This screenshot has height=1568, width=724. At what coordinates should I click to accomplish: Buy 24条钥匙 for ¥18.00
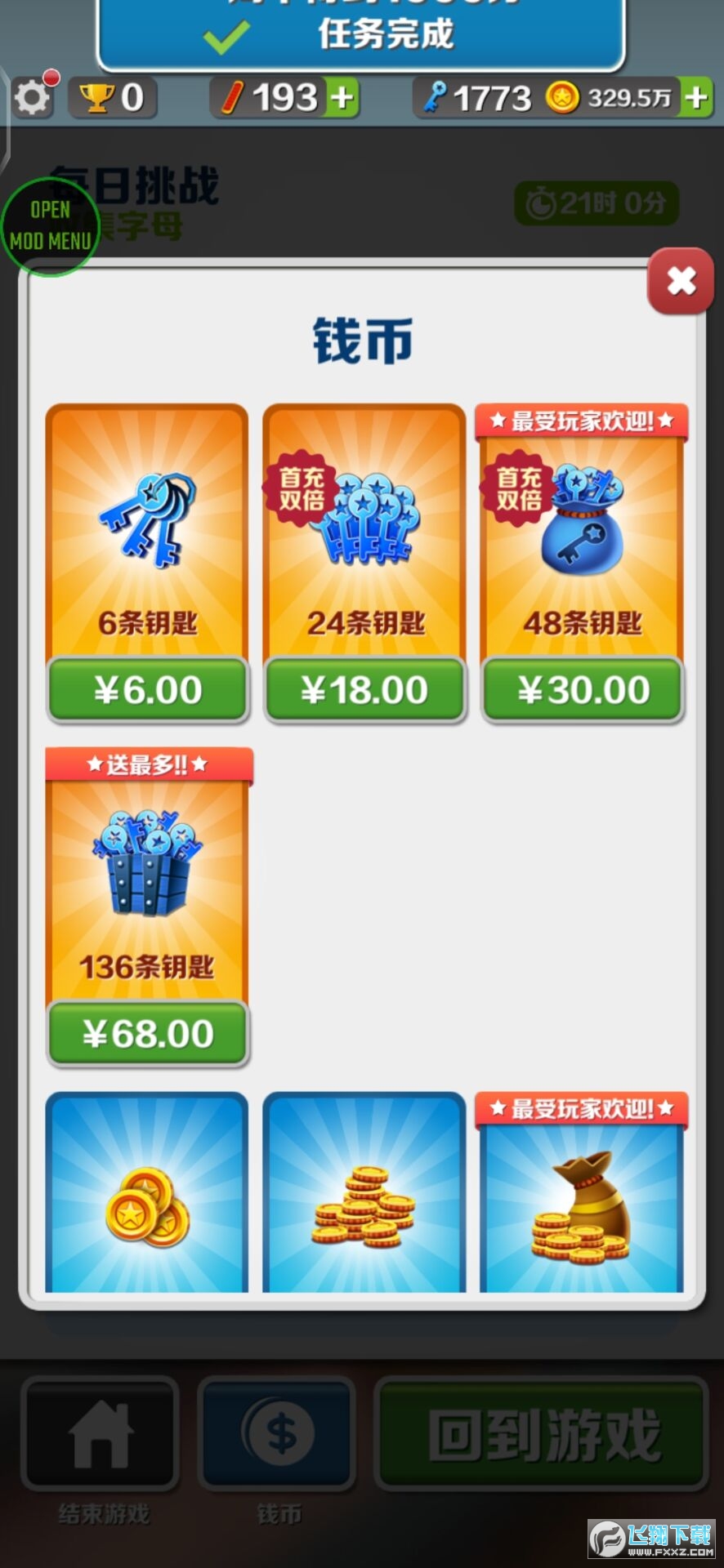[x=364, y=690]
